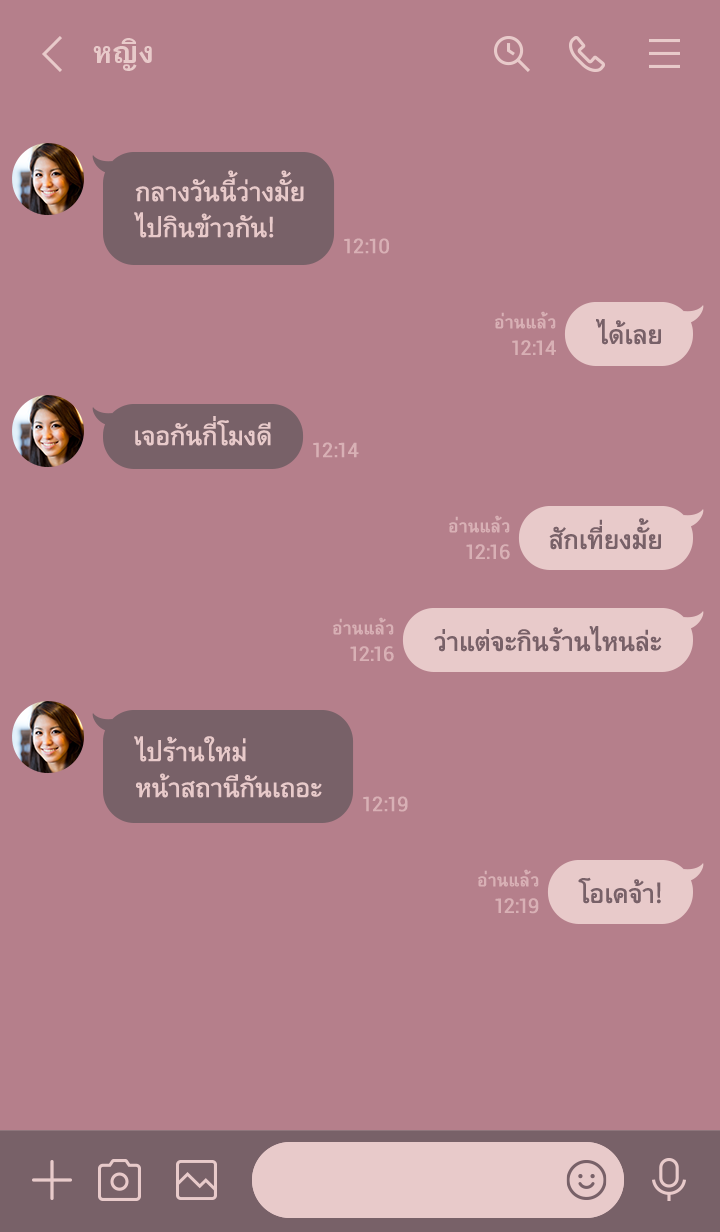Open the plus attachment options
The height and width of the screenshot is (1232, 720).
click(x=52, y=1181)
